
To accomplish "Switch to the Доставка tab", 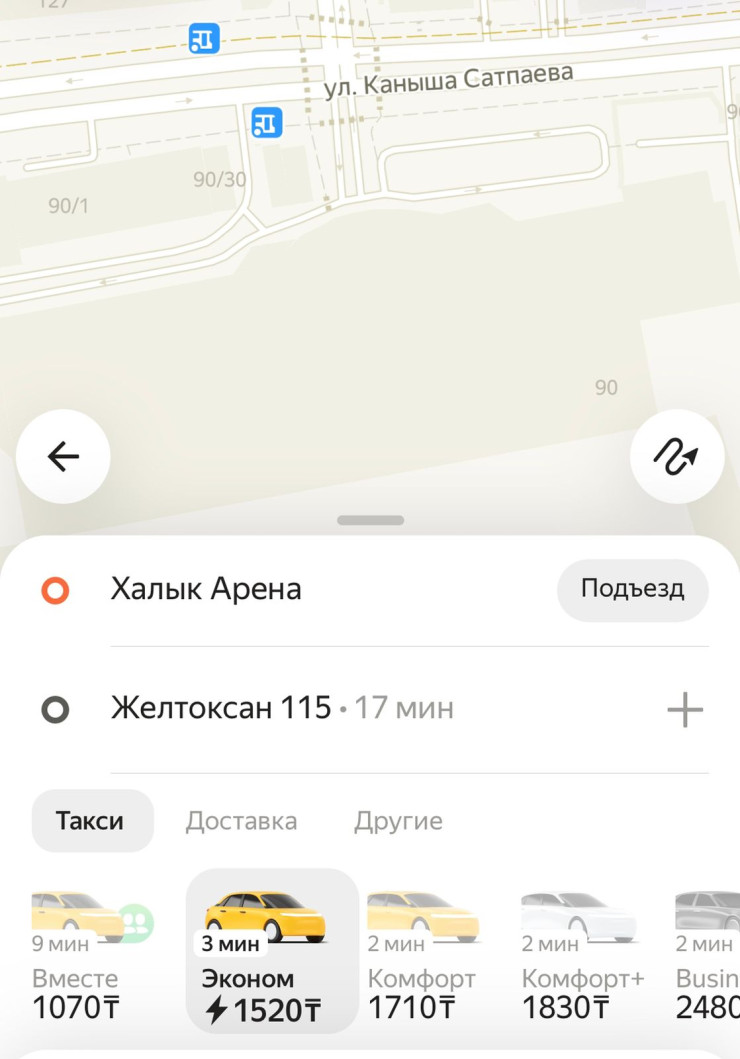I will pos(241,821).
